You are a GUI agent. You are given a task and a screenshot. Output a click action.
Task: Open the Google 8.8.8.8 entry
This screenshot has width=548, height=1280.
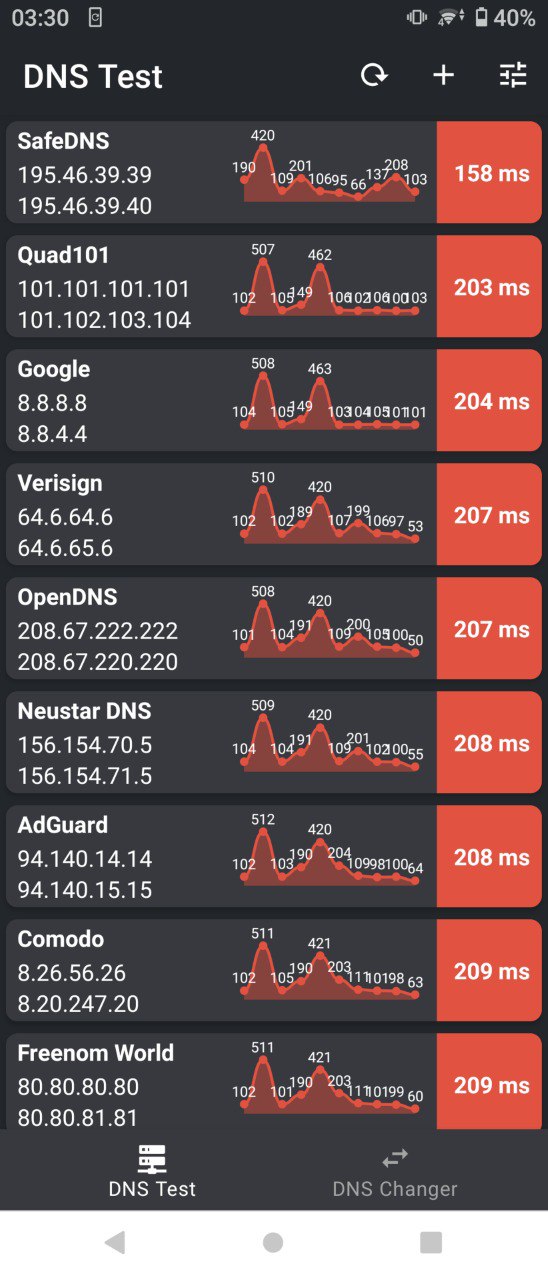274,401
